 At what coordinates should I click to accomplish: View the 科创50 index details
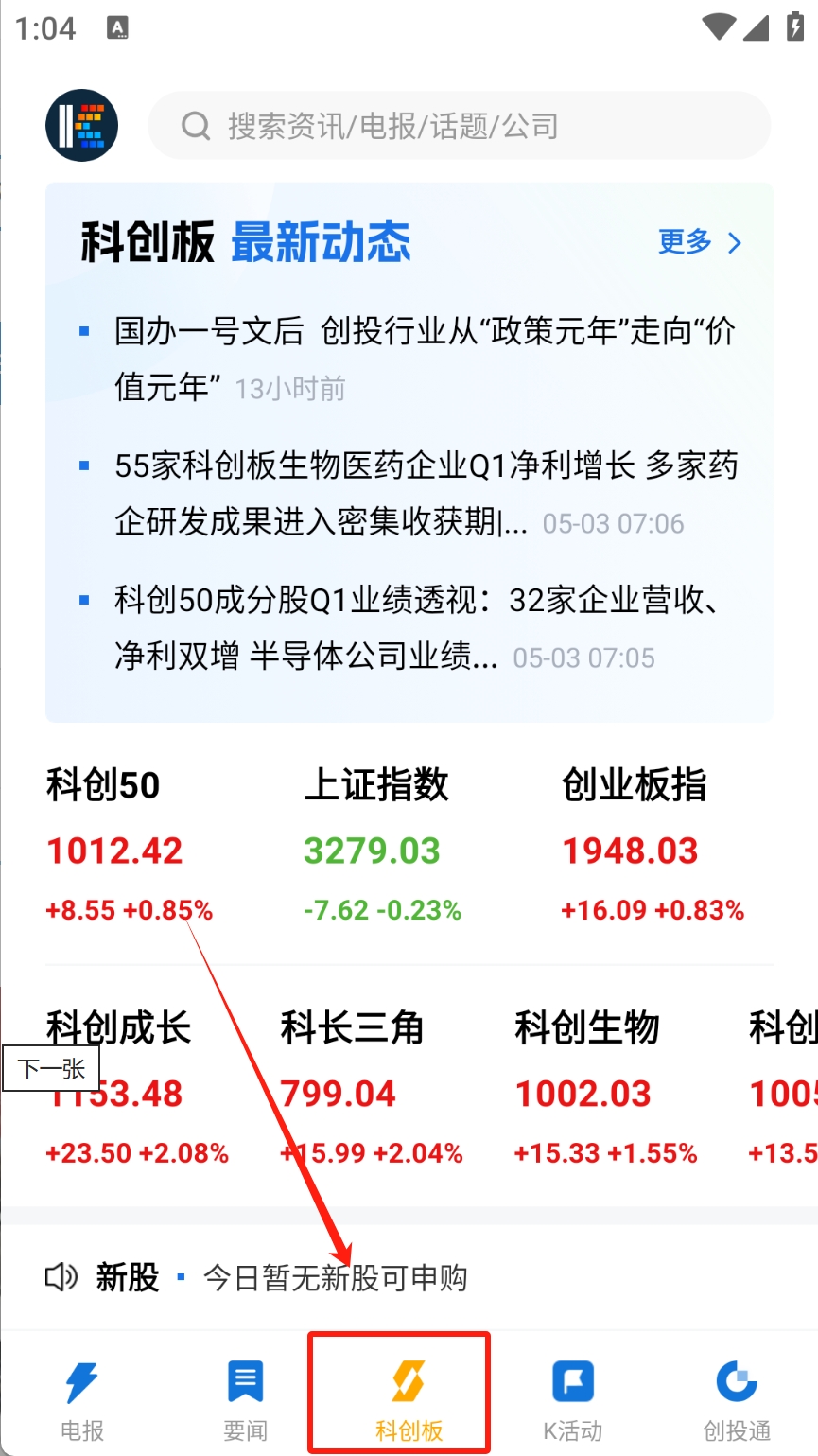click(129, 845)
